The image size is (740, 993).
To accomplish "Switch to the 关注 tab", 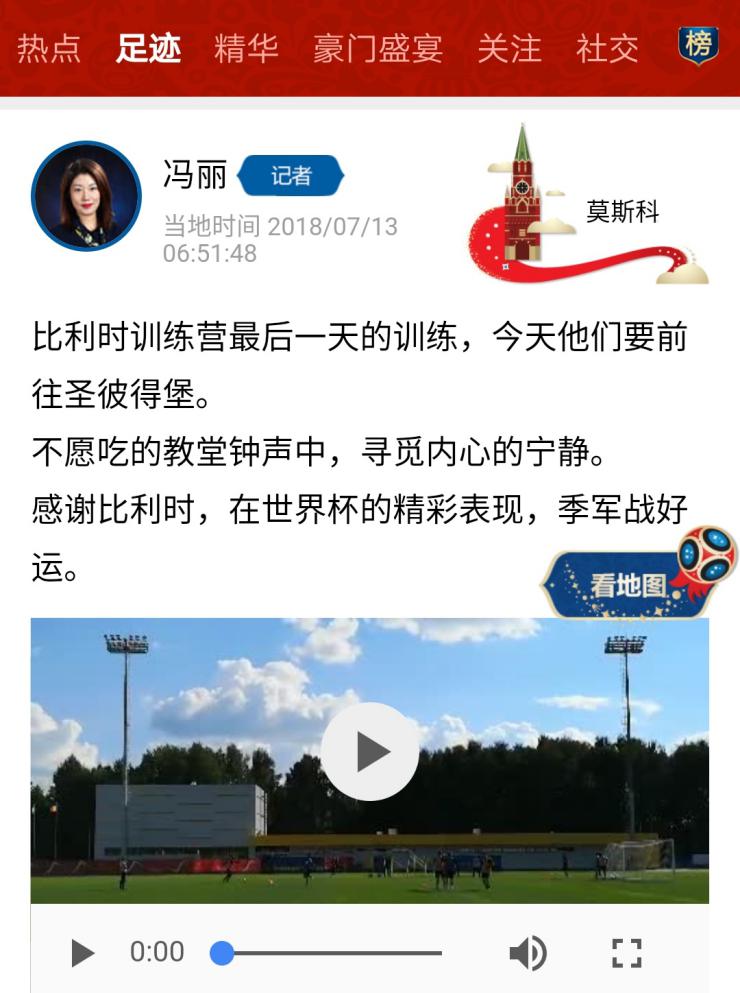I will [509, 47].
